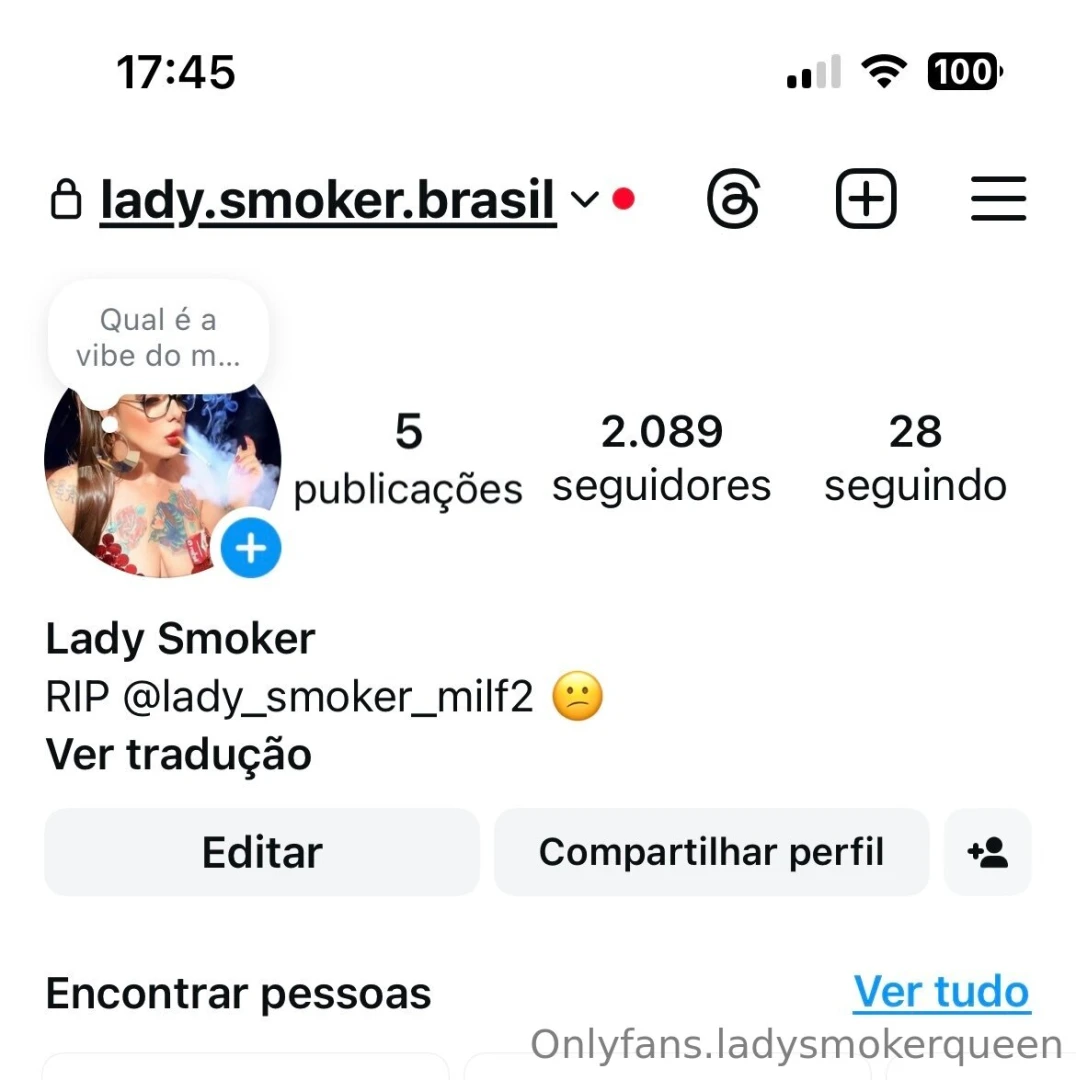
Task: Open the hamburger menu icon
Action: [998, 199]
